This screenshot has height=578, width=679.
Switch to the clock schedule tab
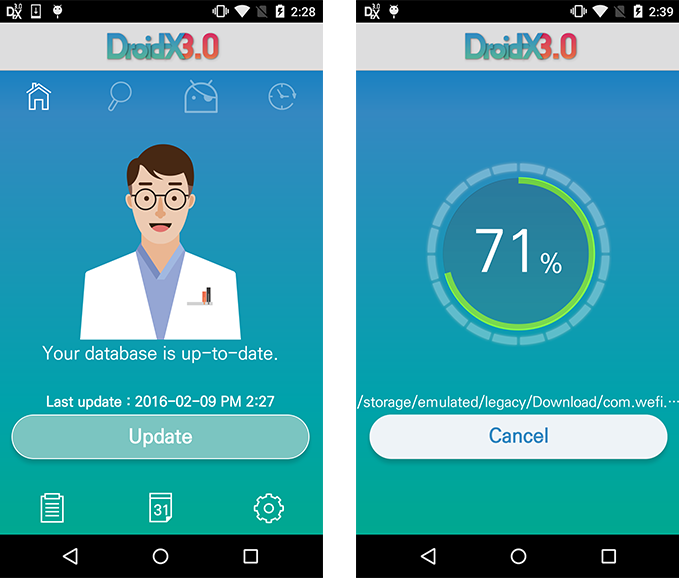click(282, 97)
